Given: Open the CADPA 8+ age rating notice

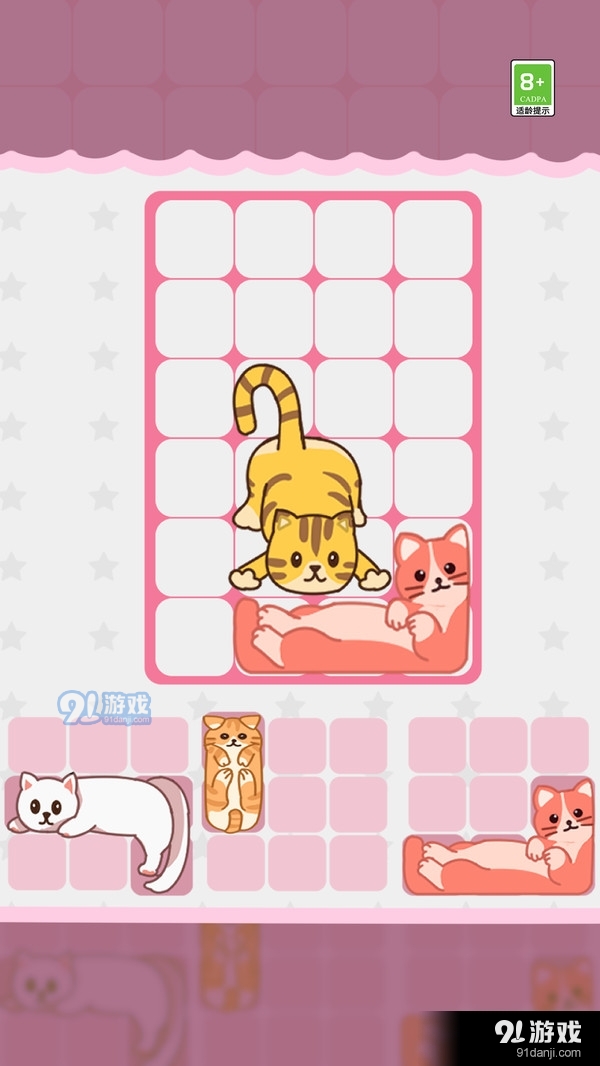Looking at the screenshot, I should (532, 88).
